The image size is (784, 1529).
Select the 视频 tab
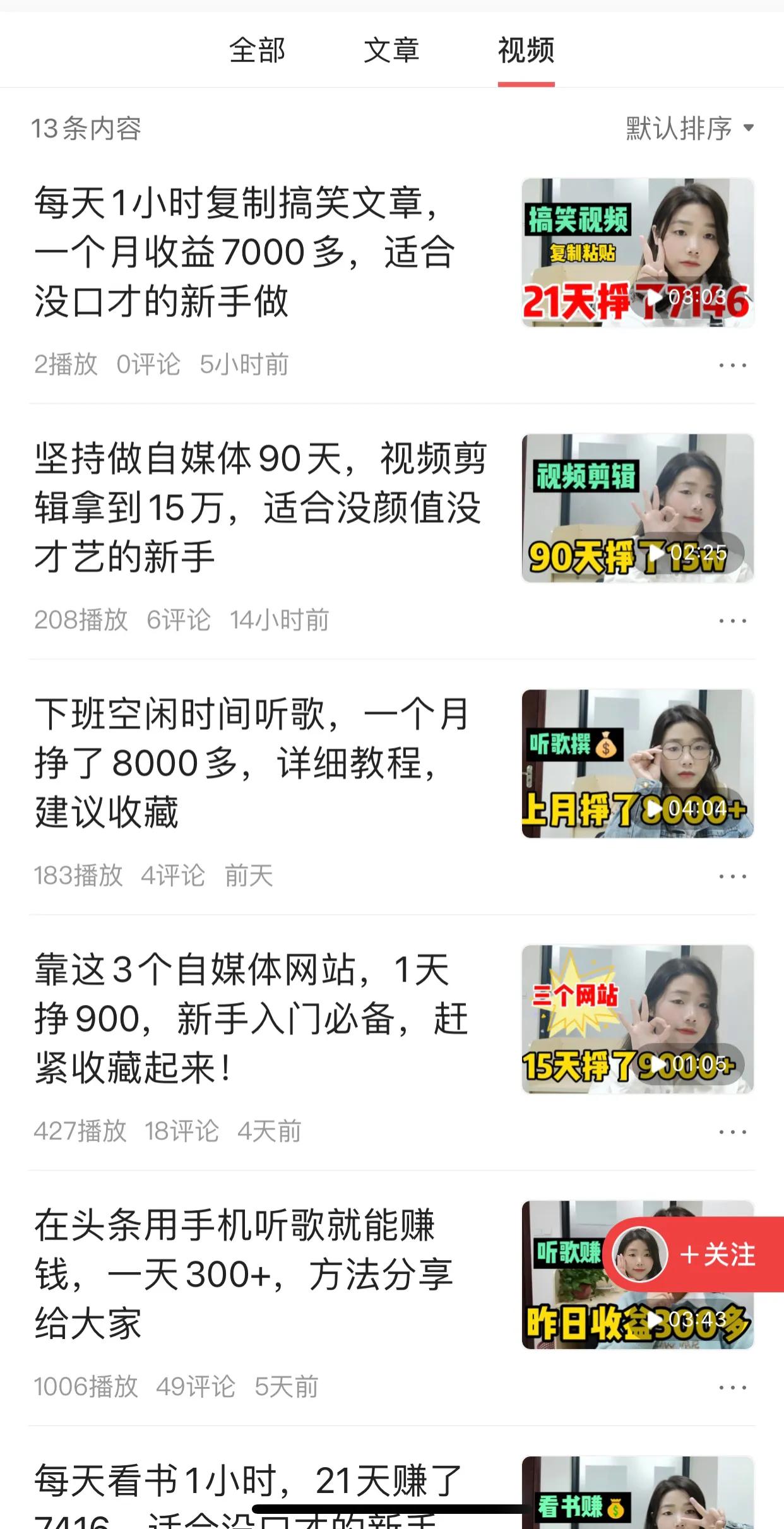(x=527, y=52)
